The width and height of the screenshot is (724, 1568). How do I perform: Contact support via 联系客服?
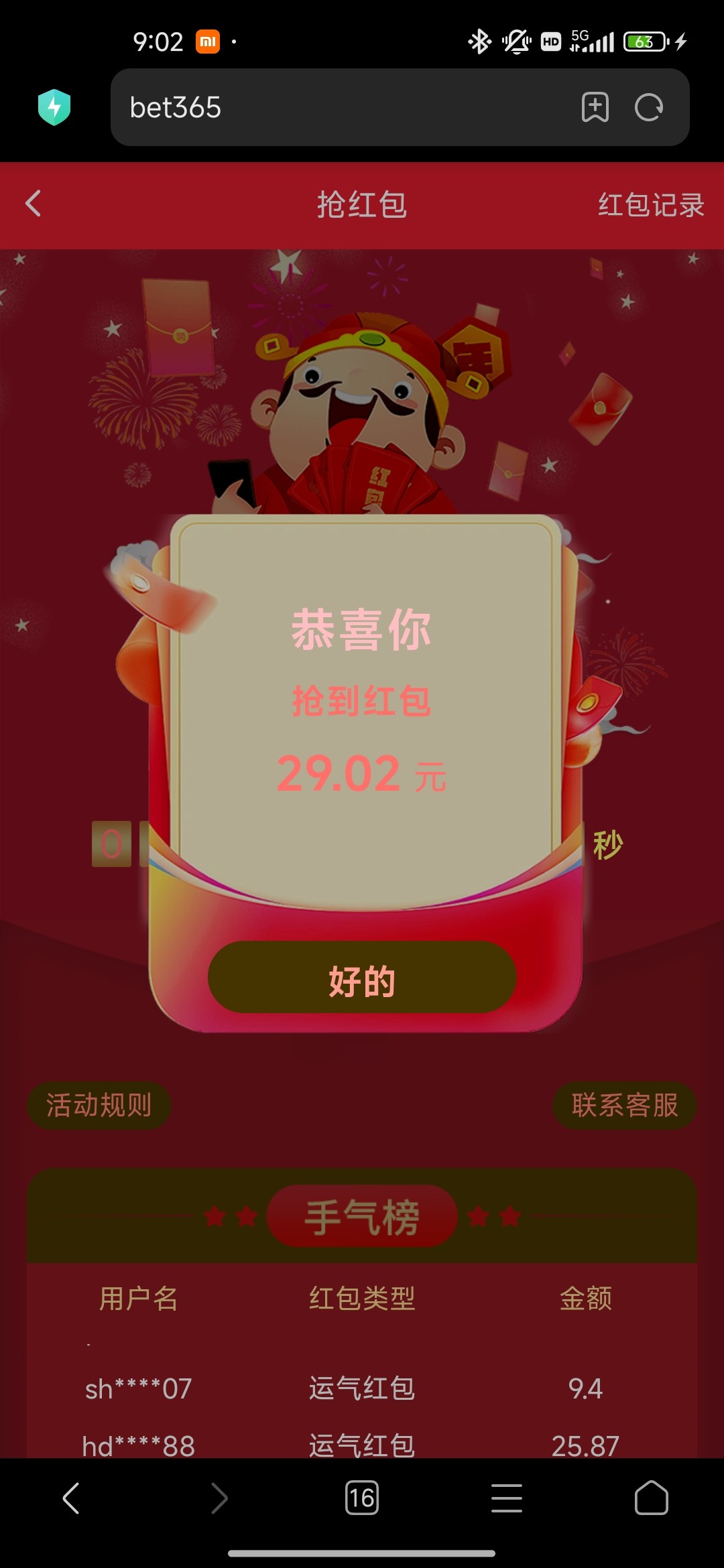[624, 1105]
